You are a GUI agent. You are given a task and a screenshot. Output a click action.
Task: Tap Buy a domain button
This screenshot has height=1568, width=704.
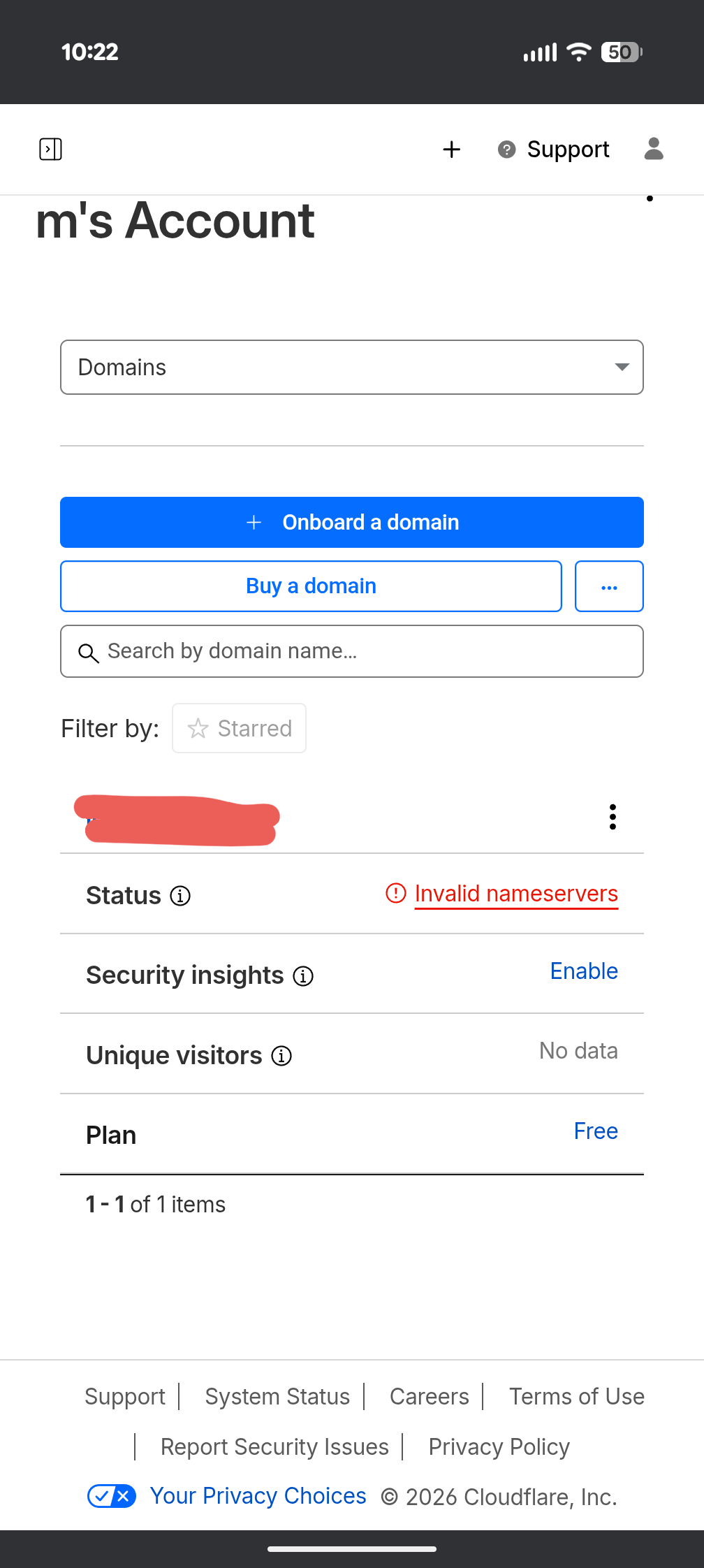click(311, 586)
